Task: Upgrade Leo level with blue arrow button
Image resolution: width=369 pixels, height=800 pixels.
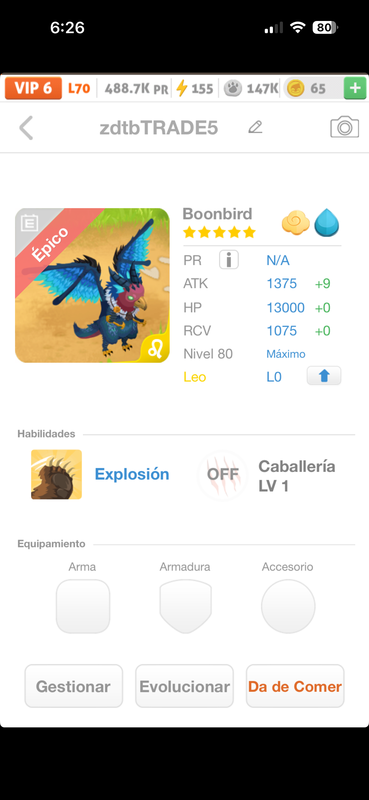Action: 324,376
